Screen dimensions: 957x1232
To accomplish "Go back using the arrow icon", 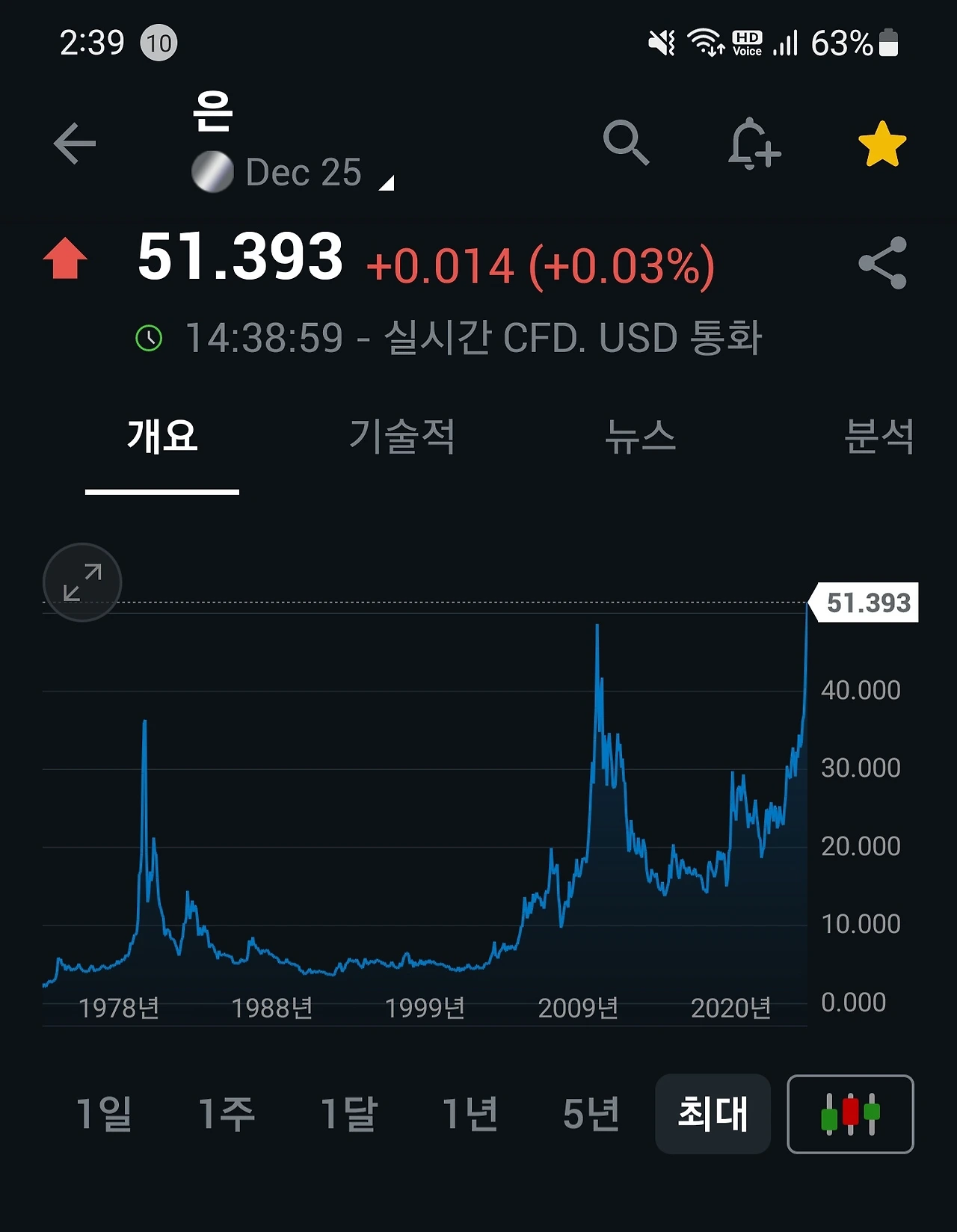I will pyautogui.click(x=75, y=144).
